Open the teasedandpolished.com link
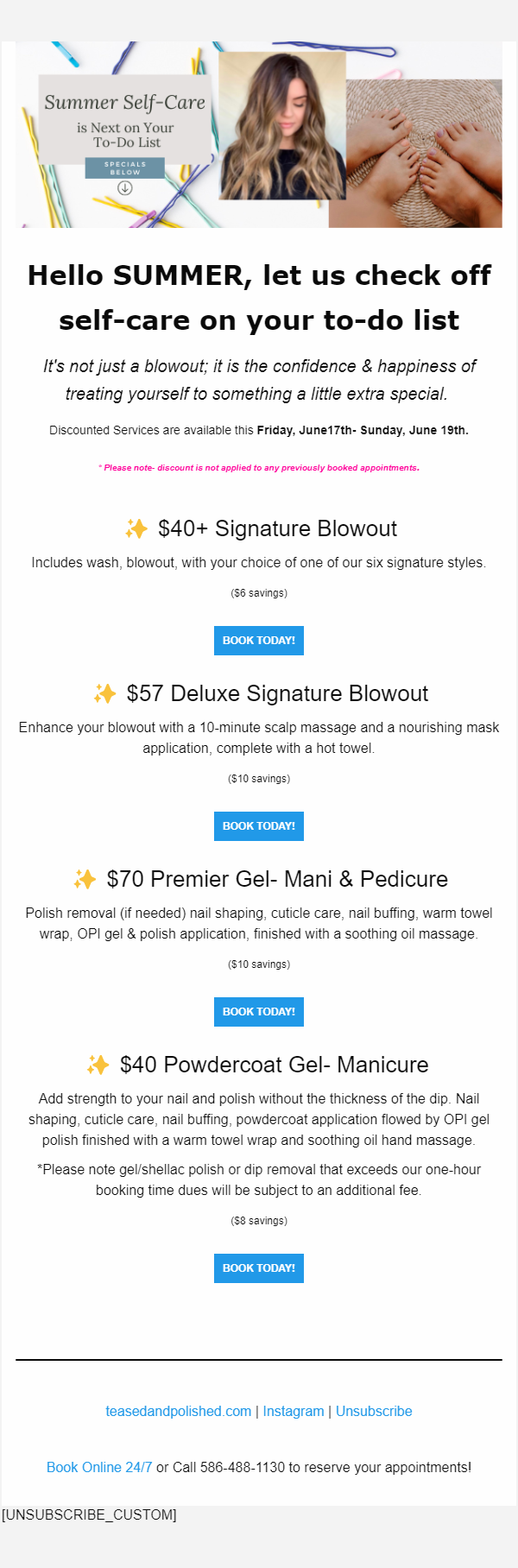The image size is (518, 1568). click(x=178, y=1411)
